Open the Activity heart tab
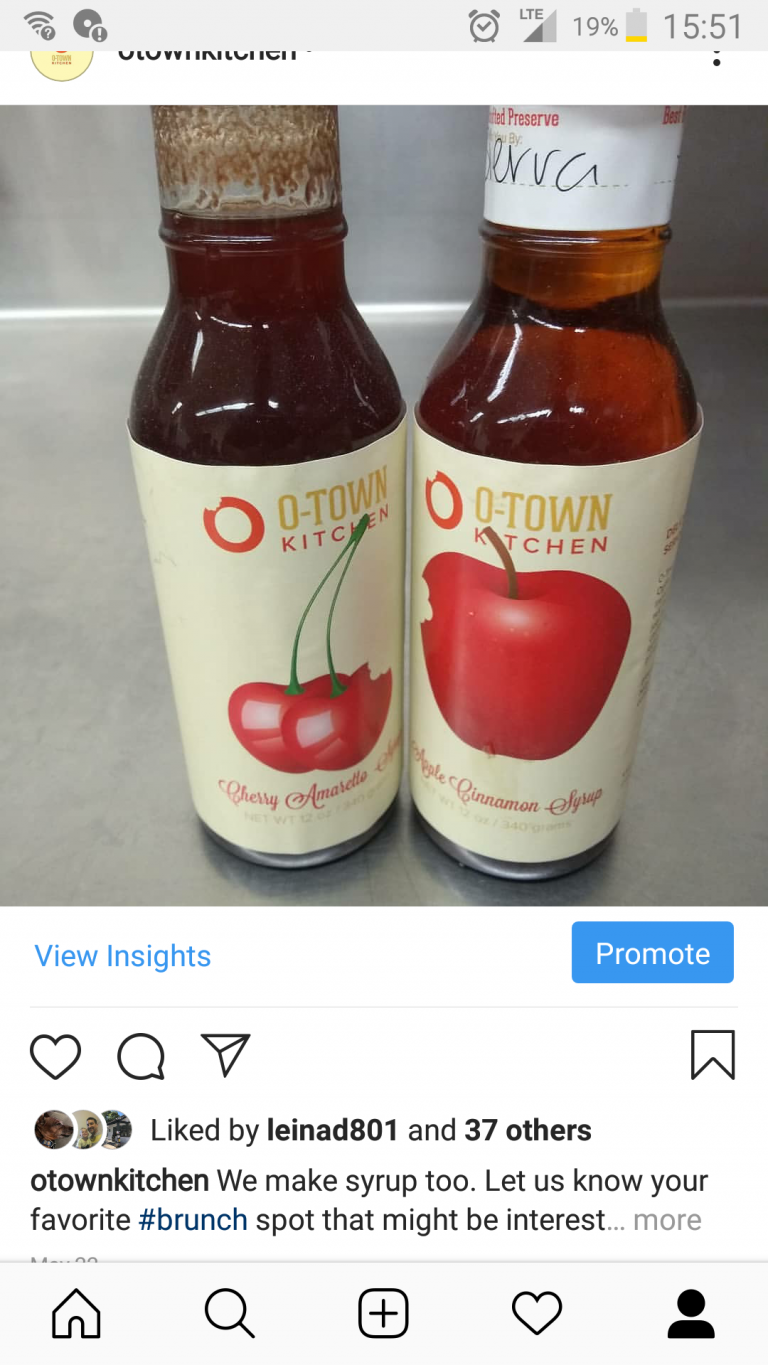 (537, 1314)
